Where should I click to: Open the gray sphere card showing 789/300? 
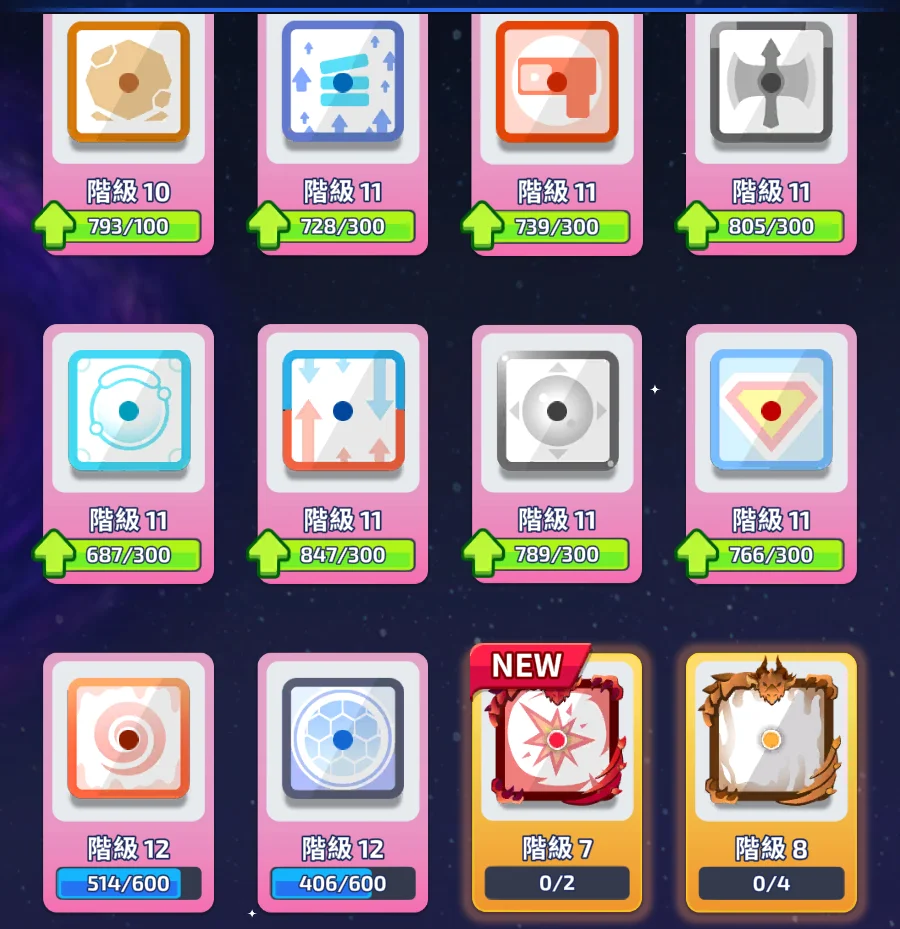(557, 411)
